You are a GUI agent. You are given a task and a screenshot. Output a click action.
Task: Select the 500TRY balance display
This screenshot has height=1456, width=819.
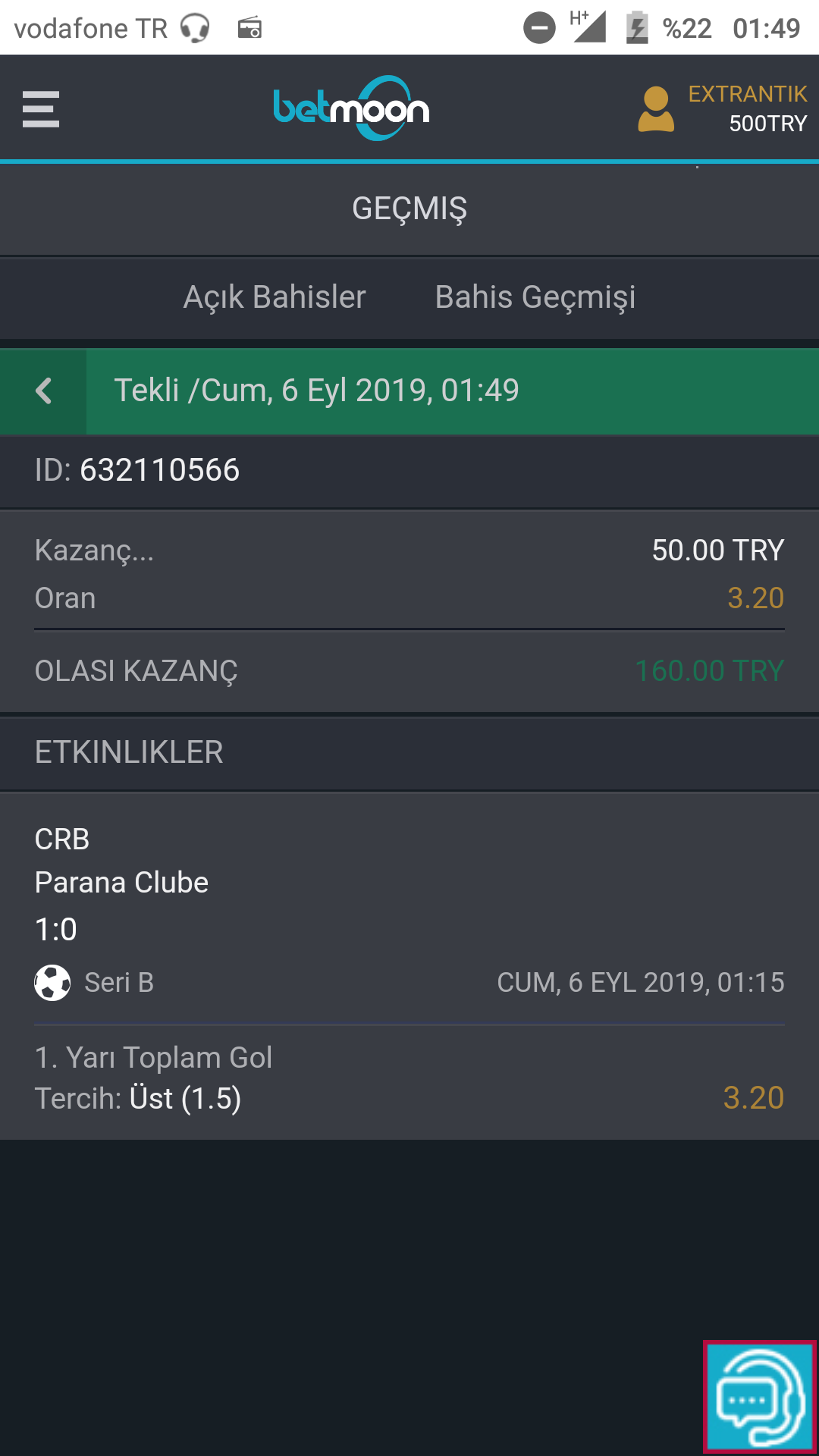pyautogui.click(x=767, y=122)
